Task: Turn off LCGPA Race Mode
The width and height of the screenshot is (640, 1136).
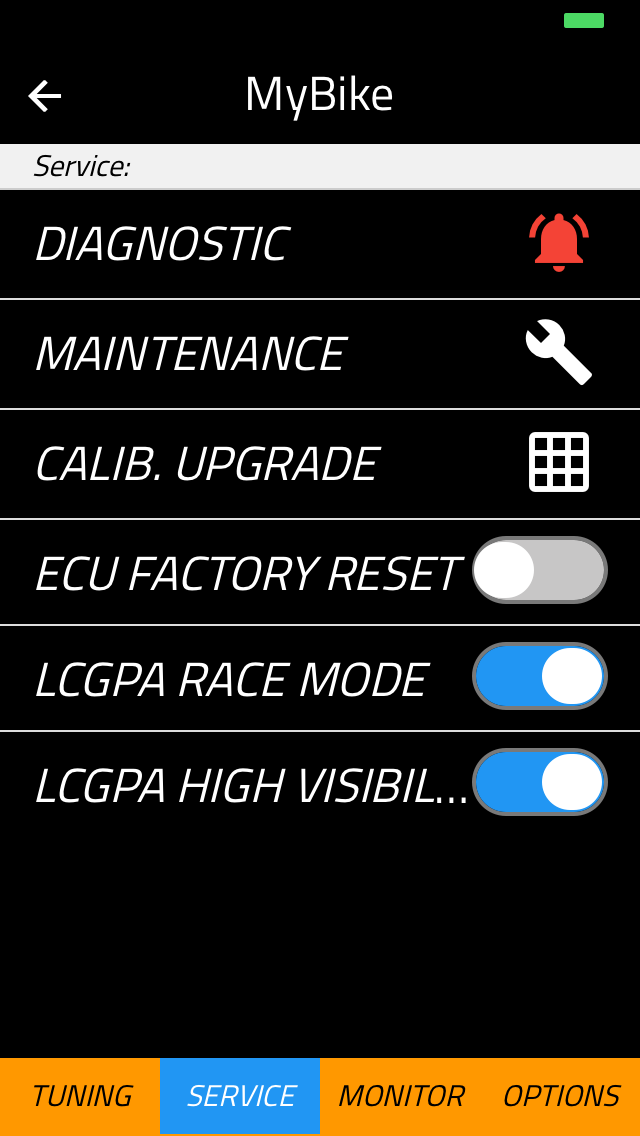Action: click(539, 676)
